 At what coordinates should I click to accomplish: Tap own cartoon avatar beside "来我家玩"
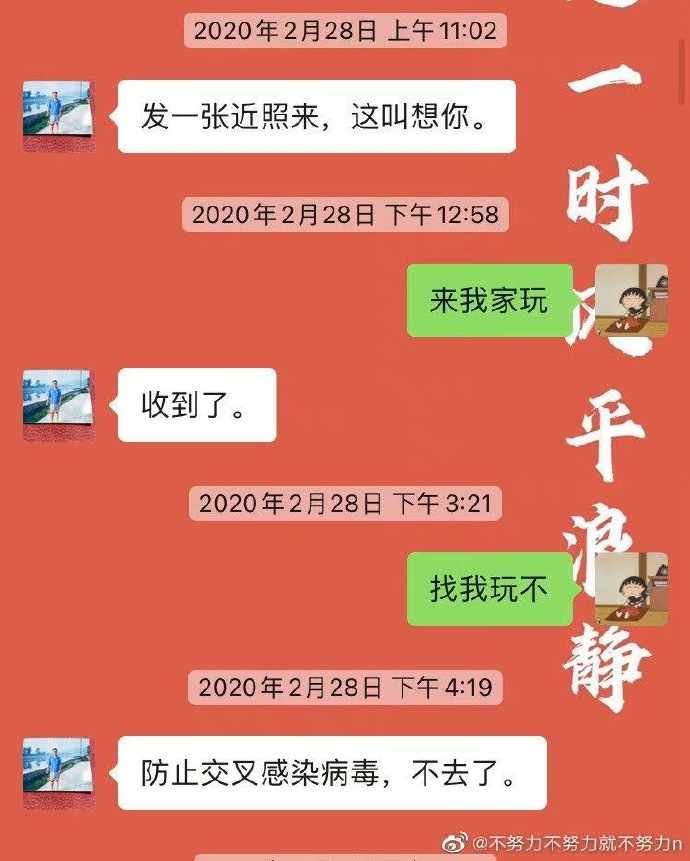coord(631,299)
